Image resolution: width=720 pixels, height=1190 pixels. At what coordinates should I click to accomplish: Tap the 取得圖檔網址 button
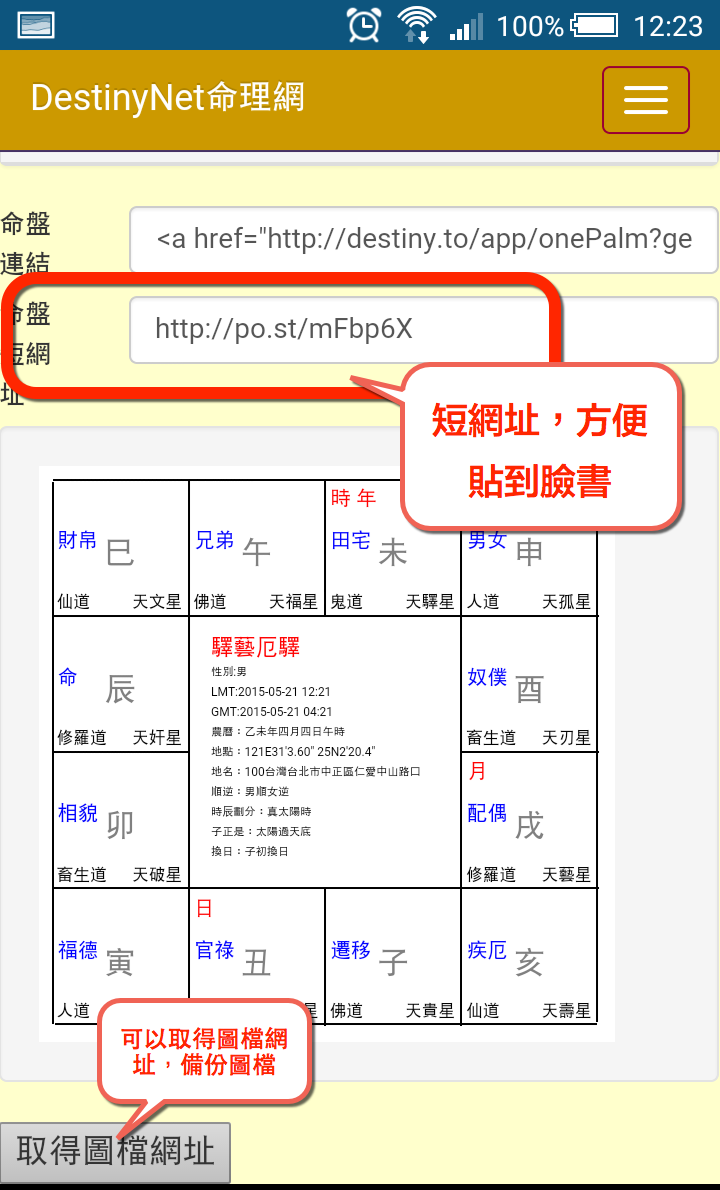115,1152
